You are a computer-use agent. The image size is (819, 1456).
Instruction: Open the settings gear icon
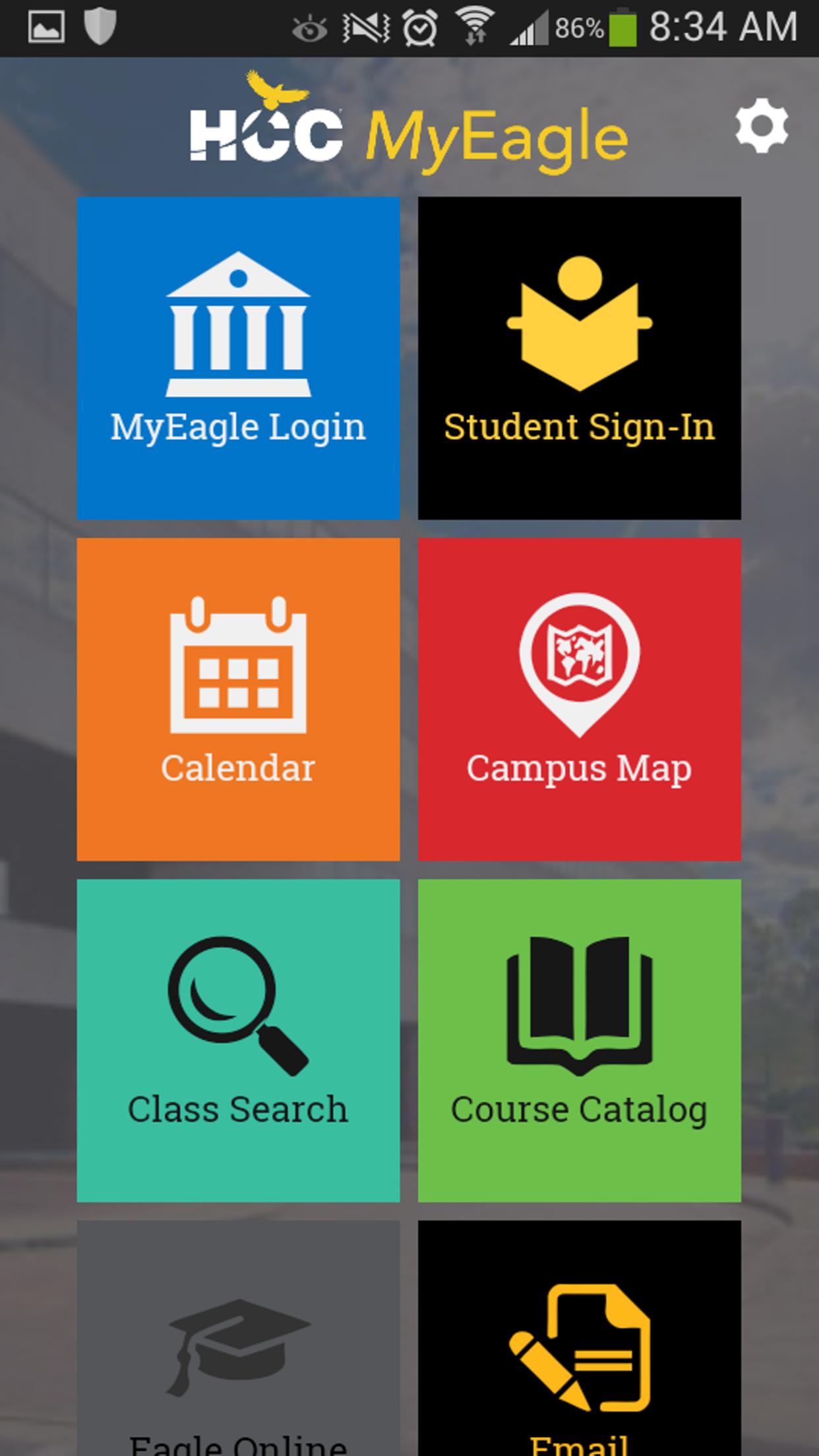[x=761, y=125]
